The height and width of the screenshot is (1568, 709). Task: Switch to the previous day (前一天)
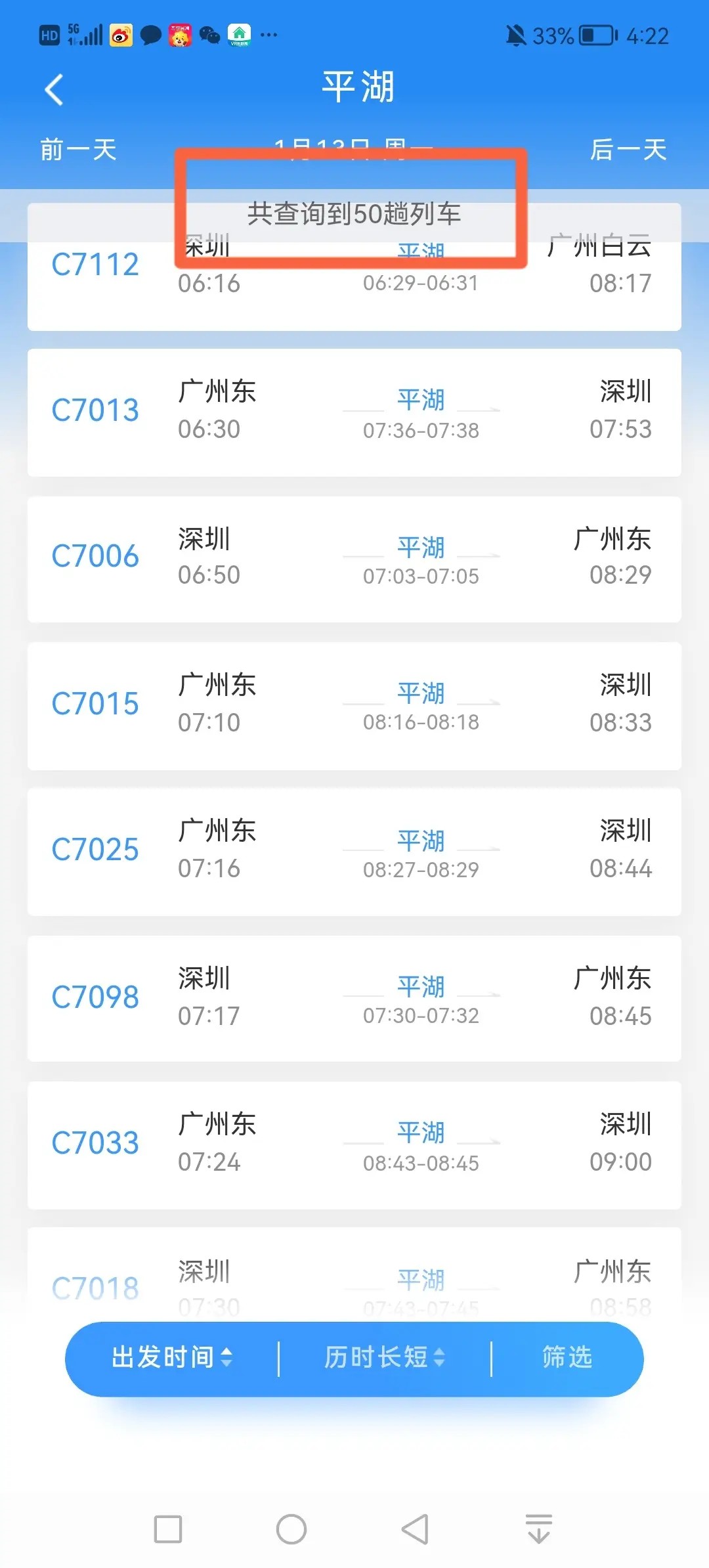point(78,150)
